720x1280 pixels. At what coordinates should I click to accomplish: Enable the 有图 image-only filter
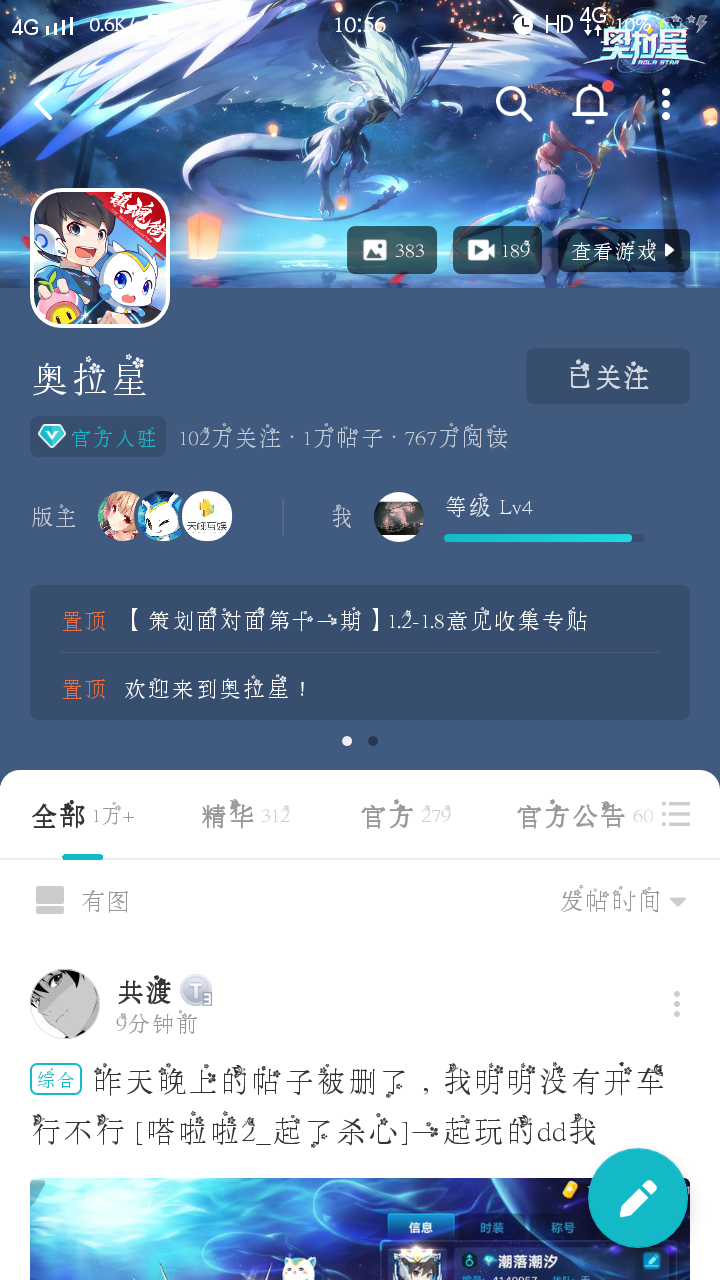coord(83,900)
